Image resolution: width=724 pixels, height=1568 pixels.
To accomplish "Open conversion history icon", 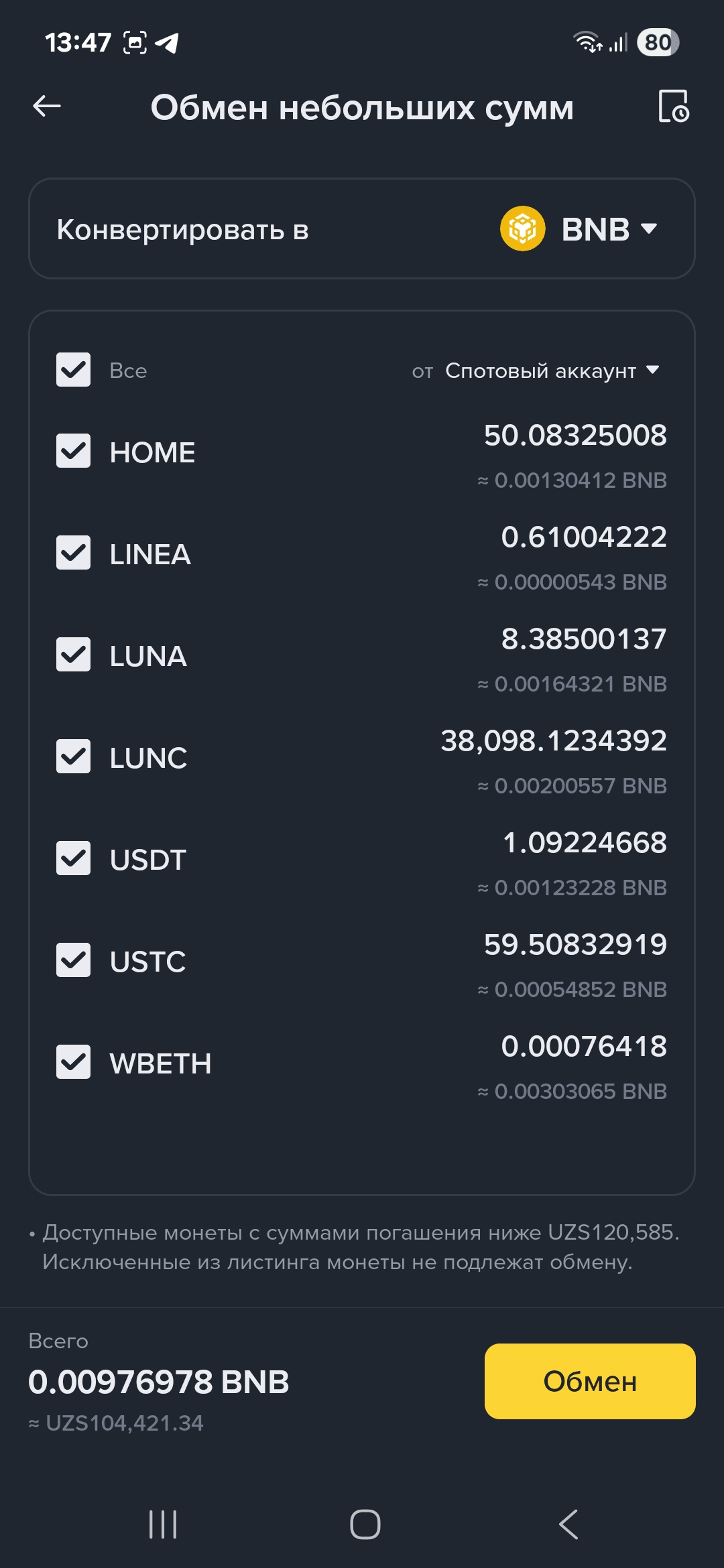I will [x=673, y=106].
